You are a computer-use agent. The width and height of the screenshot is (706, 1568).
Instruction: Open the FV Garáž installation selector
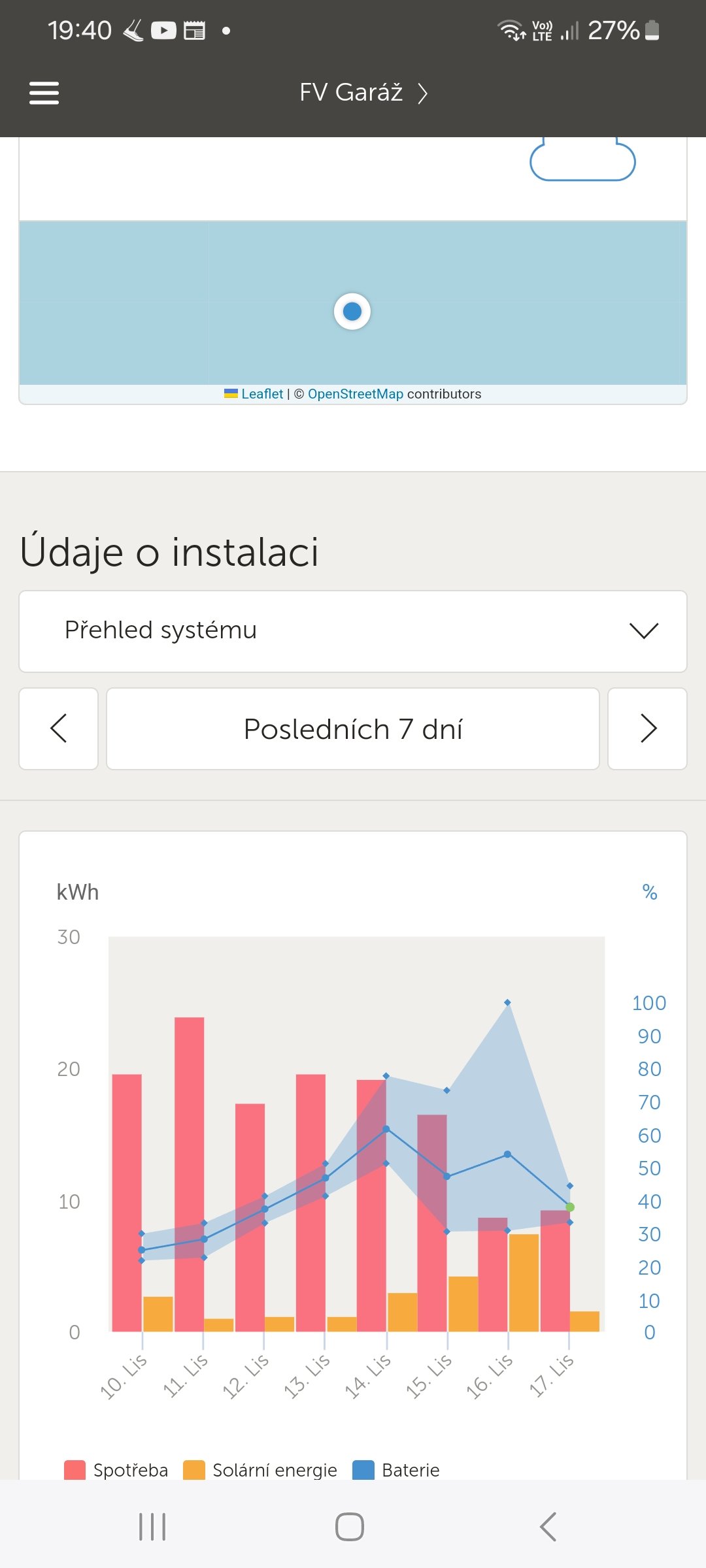(x=363, y=93)
